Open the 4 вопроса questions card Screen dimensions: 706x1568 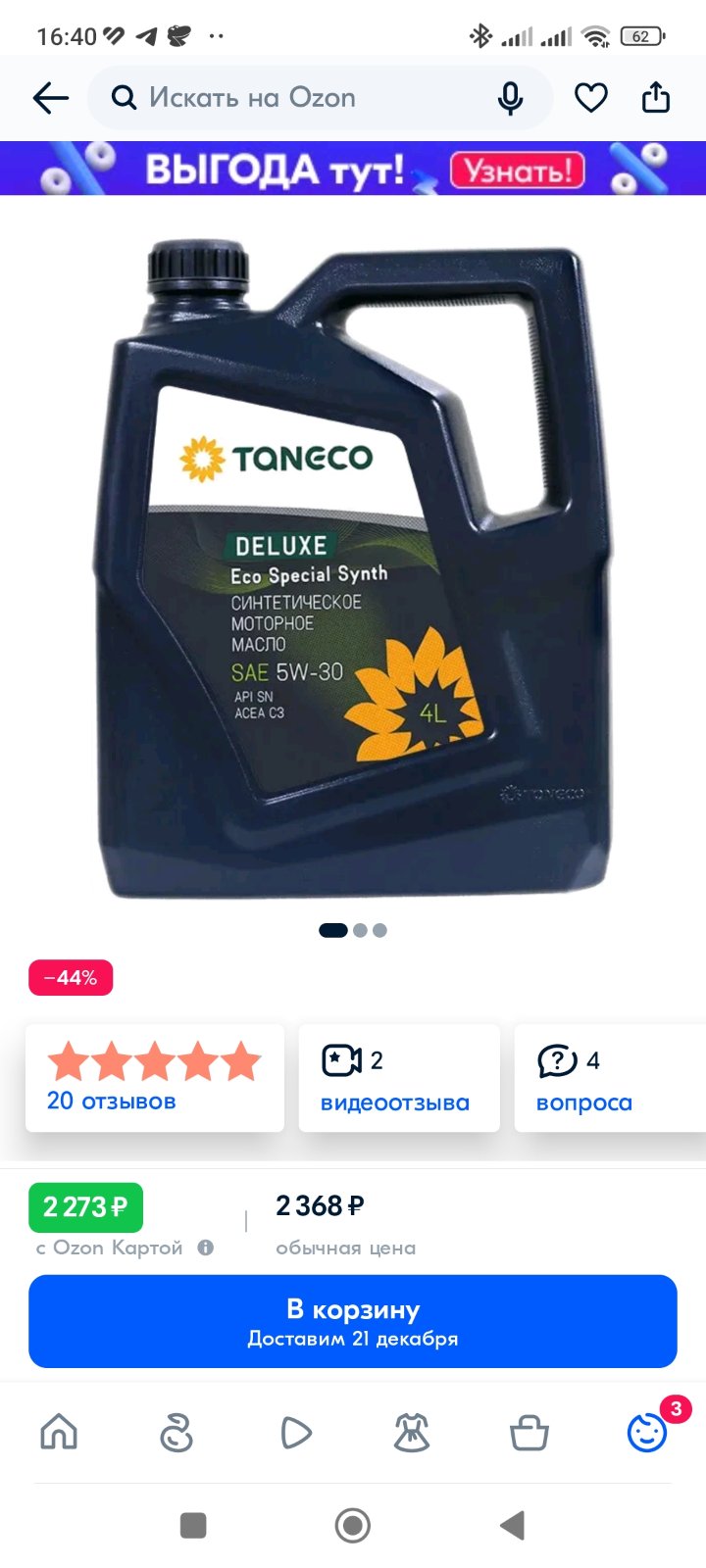pos(610,1078)
